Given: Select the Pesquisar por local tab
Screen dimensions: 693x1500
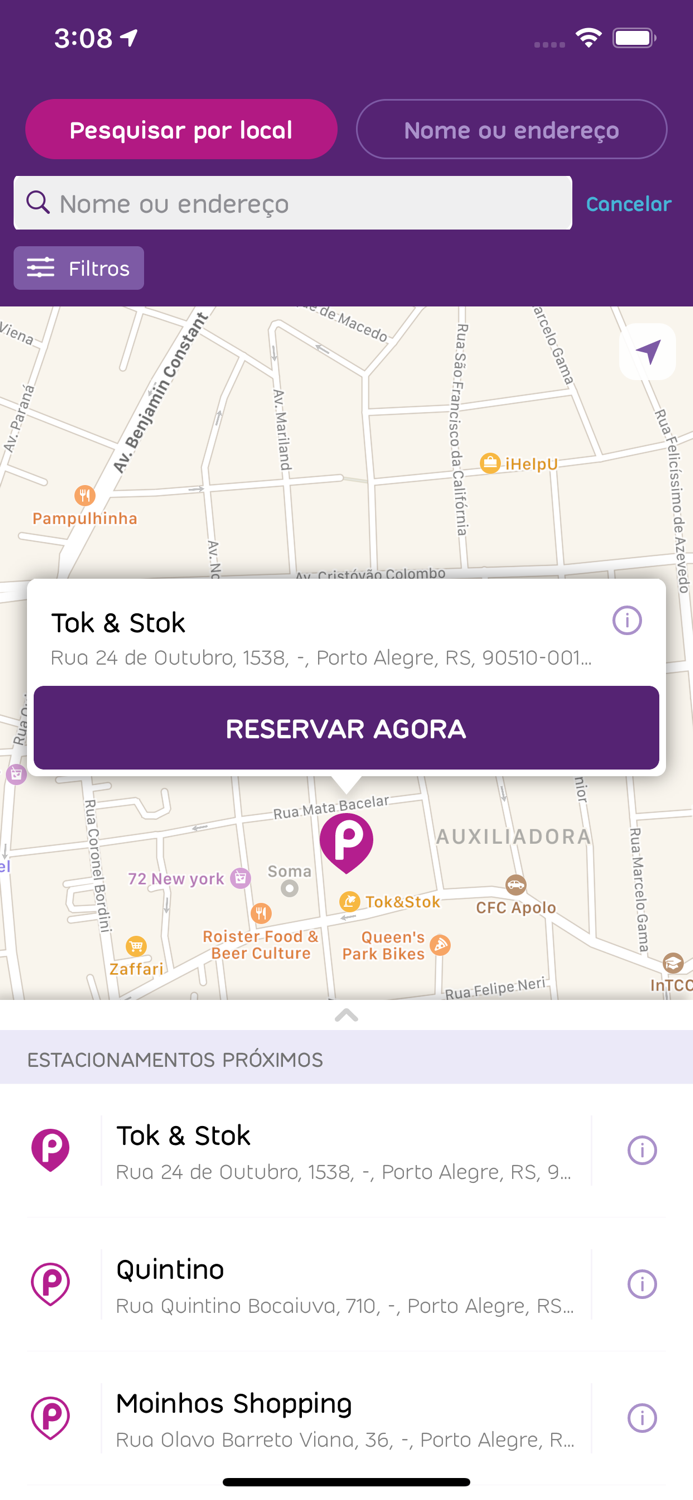Looking at the screenshot, I should 181,129.
